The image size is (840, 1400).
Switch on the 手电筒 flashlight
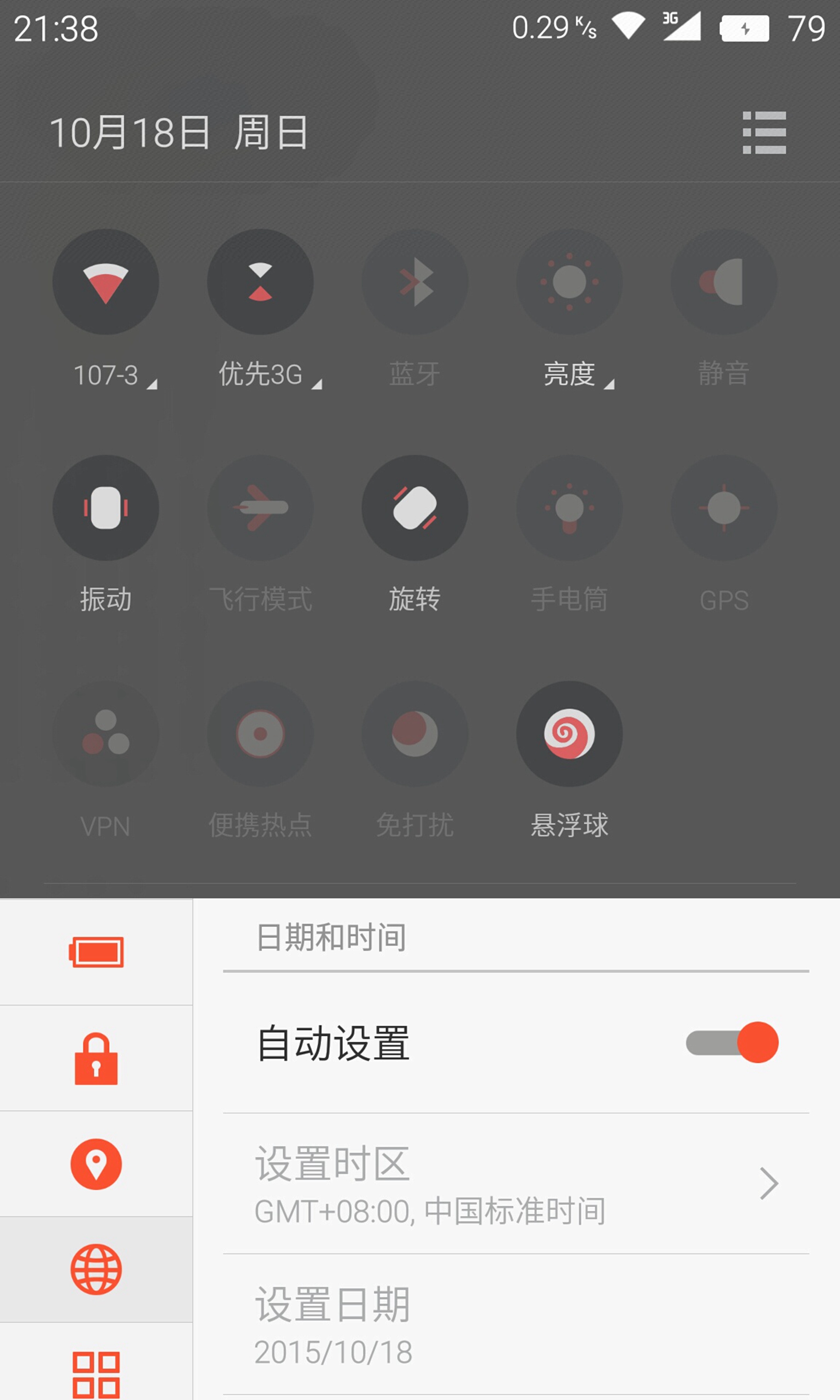[x=569, y=507]
